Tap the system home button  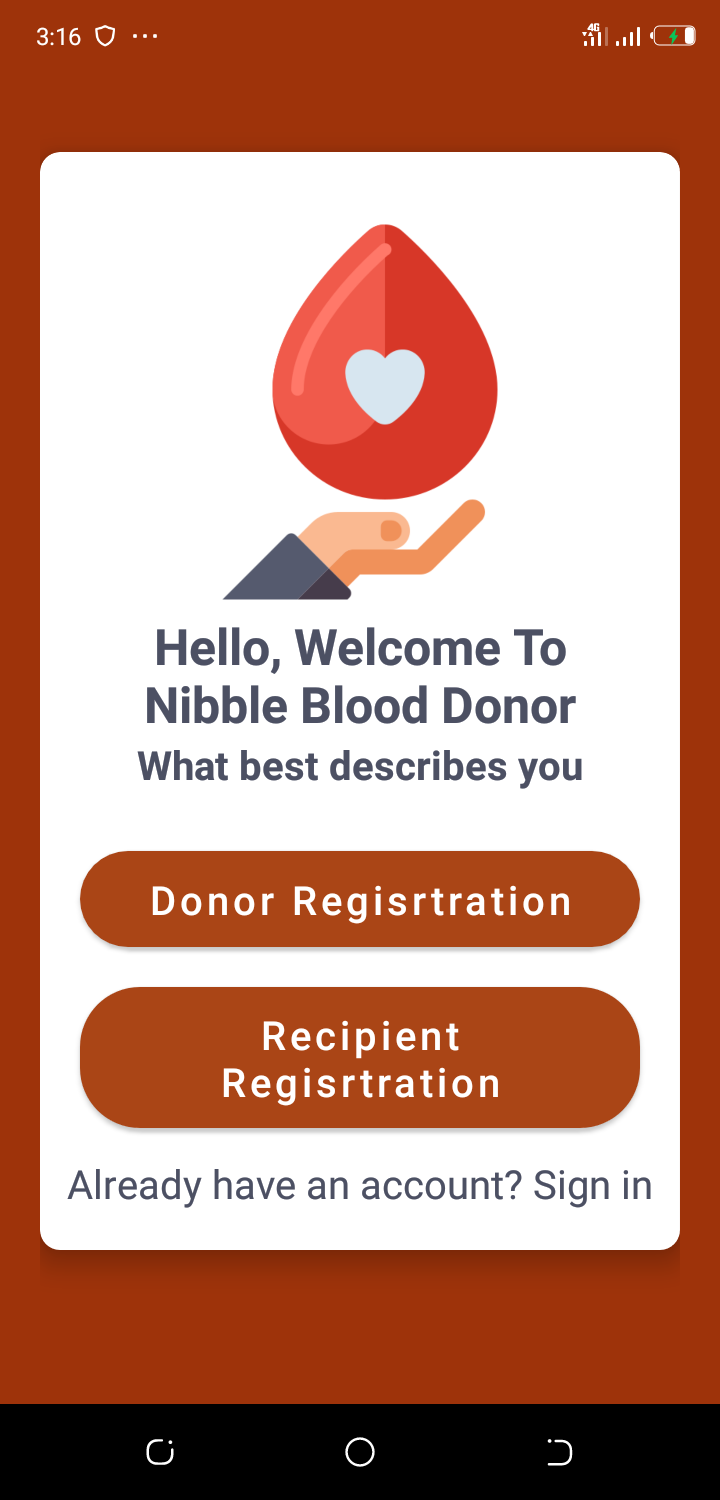tap(360, 1452)
